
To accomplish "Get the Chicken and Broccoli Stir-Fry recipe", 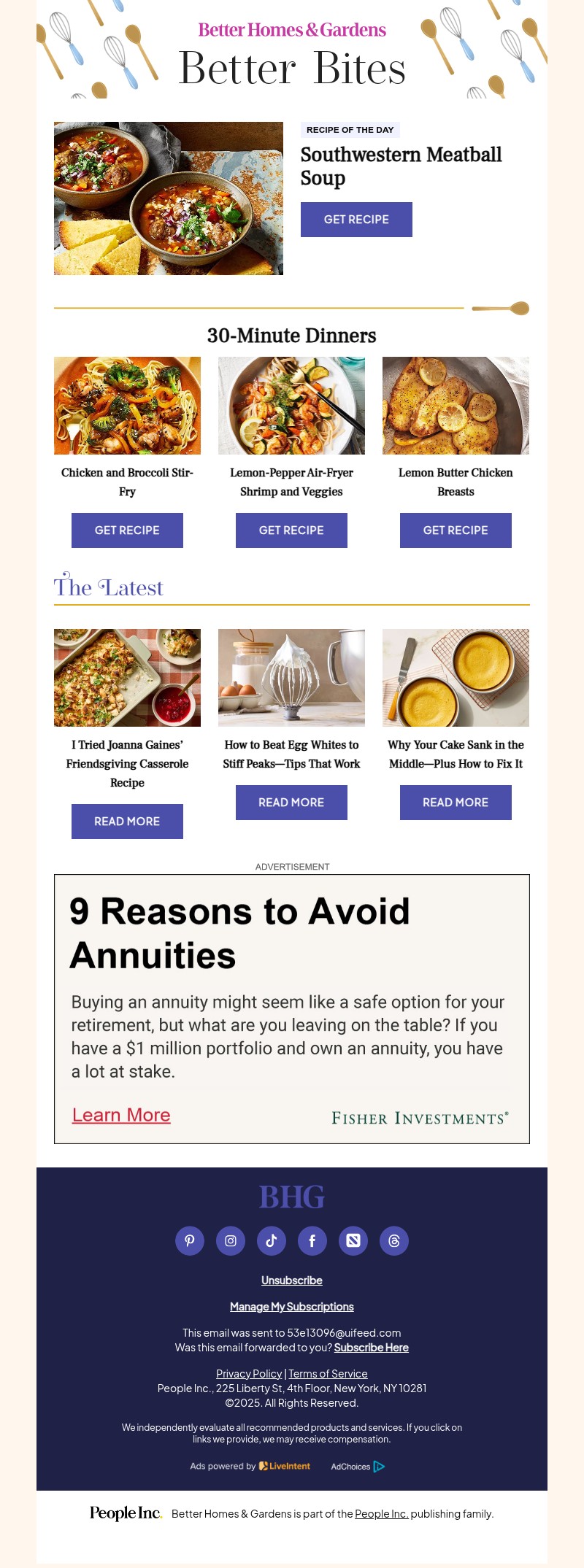I will (127, 530).
